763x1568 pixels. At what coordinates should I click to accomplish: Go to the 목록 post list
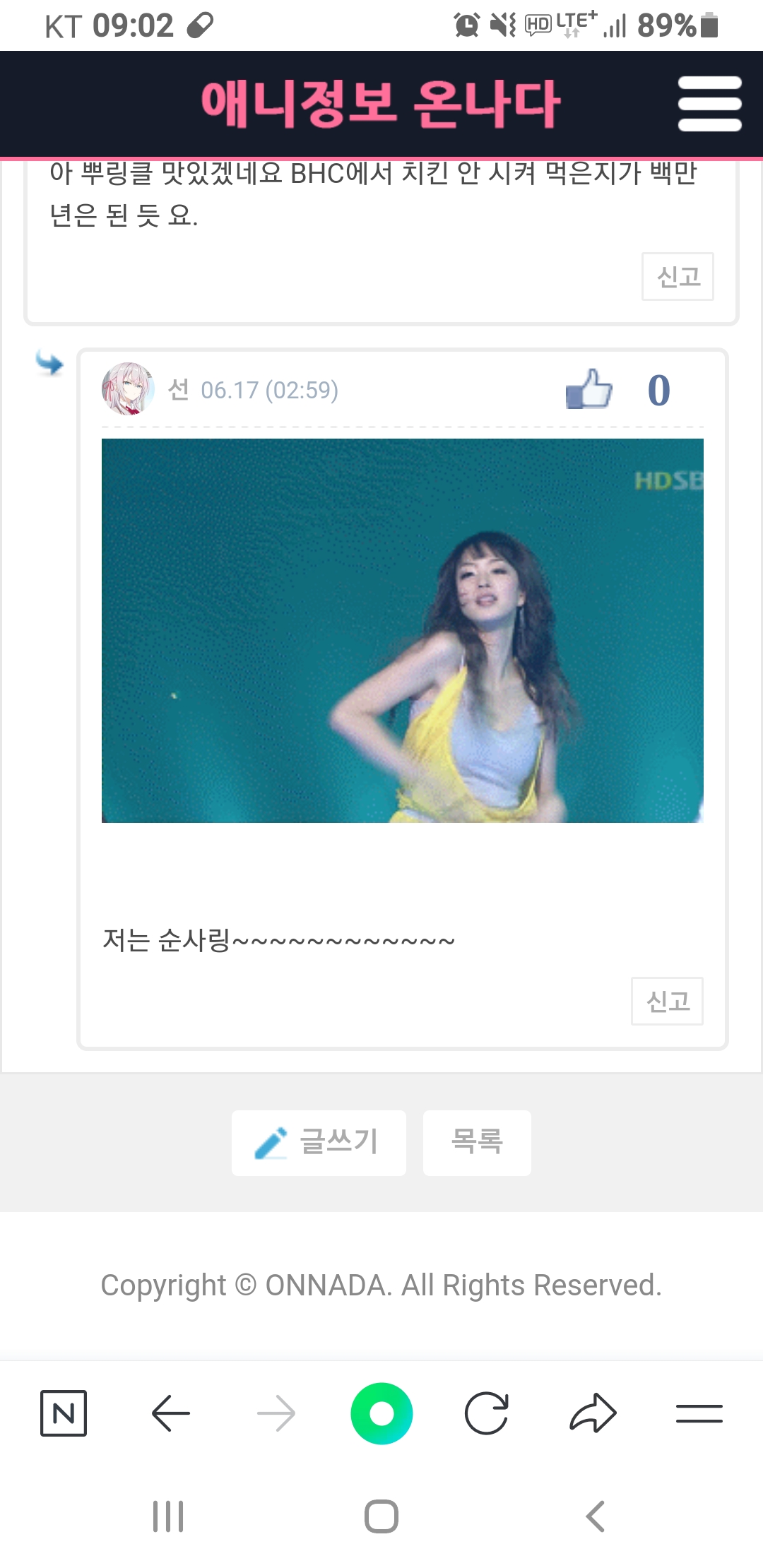[477, 1142]
